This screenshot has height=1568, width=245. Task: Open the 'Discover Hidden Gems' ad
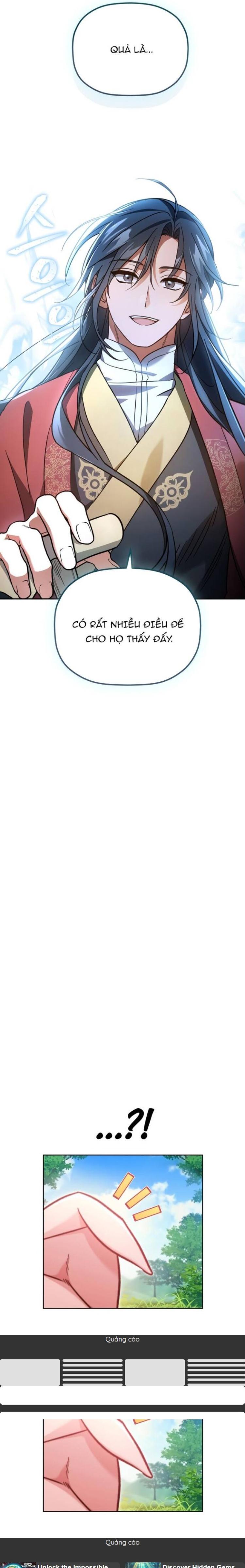pyautogui.click(x=197, y=1564)
